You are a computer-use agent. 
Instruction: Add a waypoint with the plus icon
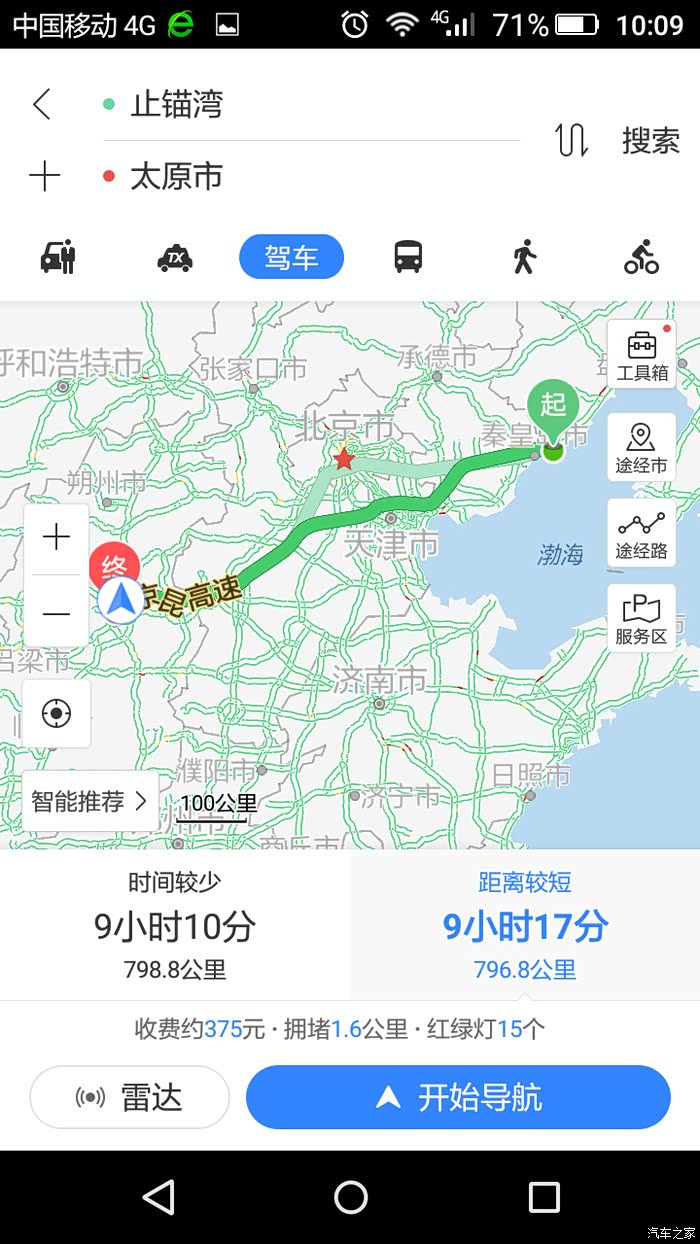[x=44, y=177]
